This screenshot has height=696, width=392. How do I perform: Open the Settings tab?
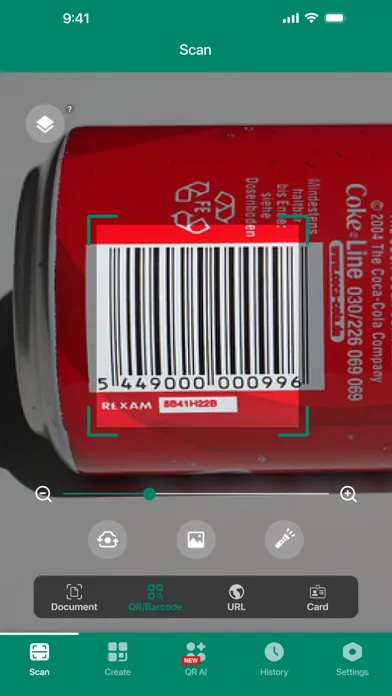click(352, 660)
